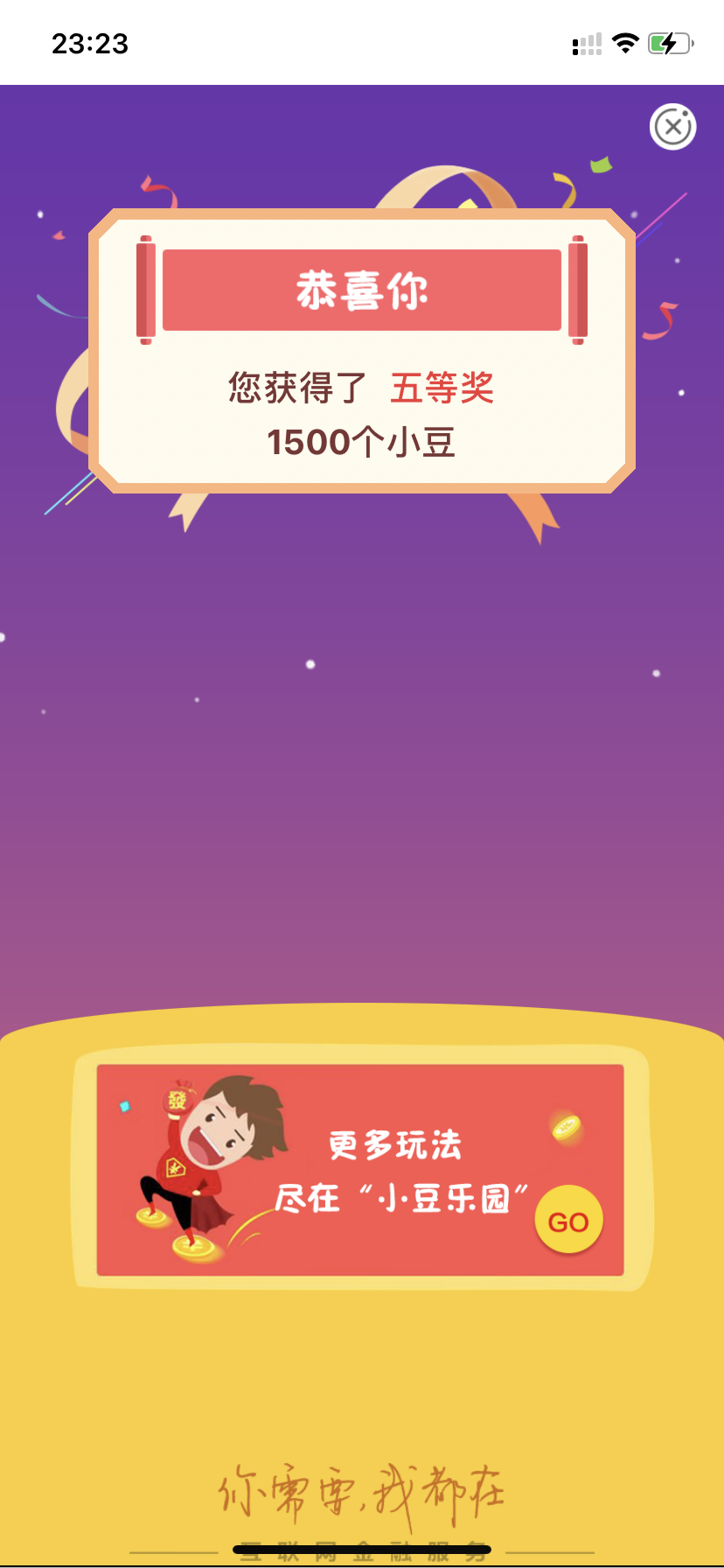Tap the clock showing 23:23
724x1568 pixels.
89,42
